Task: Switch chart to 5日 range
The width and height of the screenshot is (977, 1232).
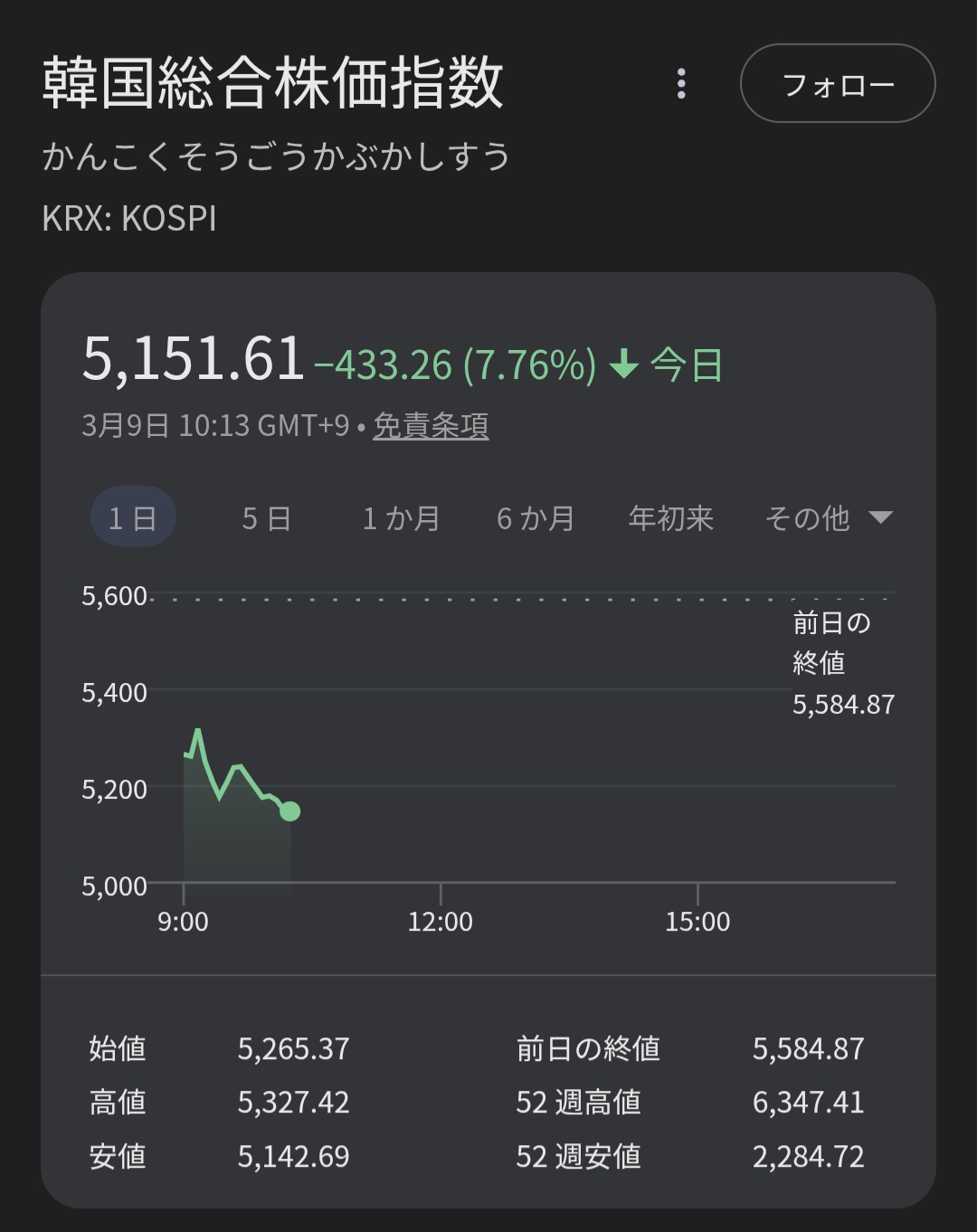Action: (267, 518)
